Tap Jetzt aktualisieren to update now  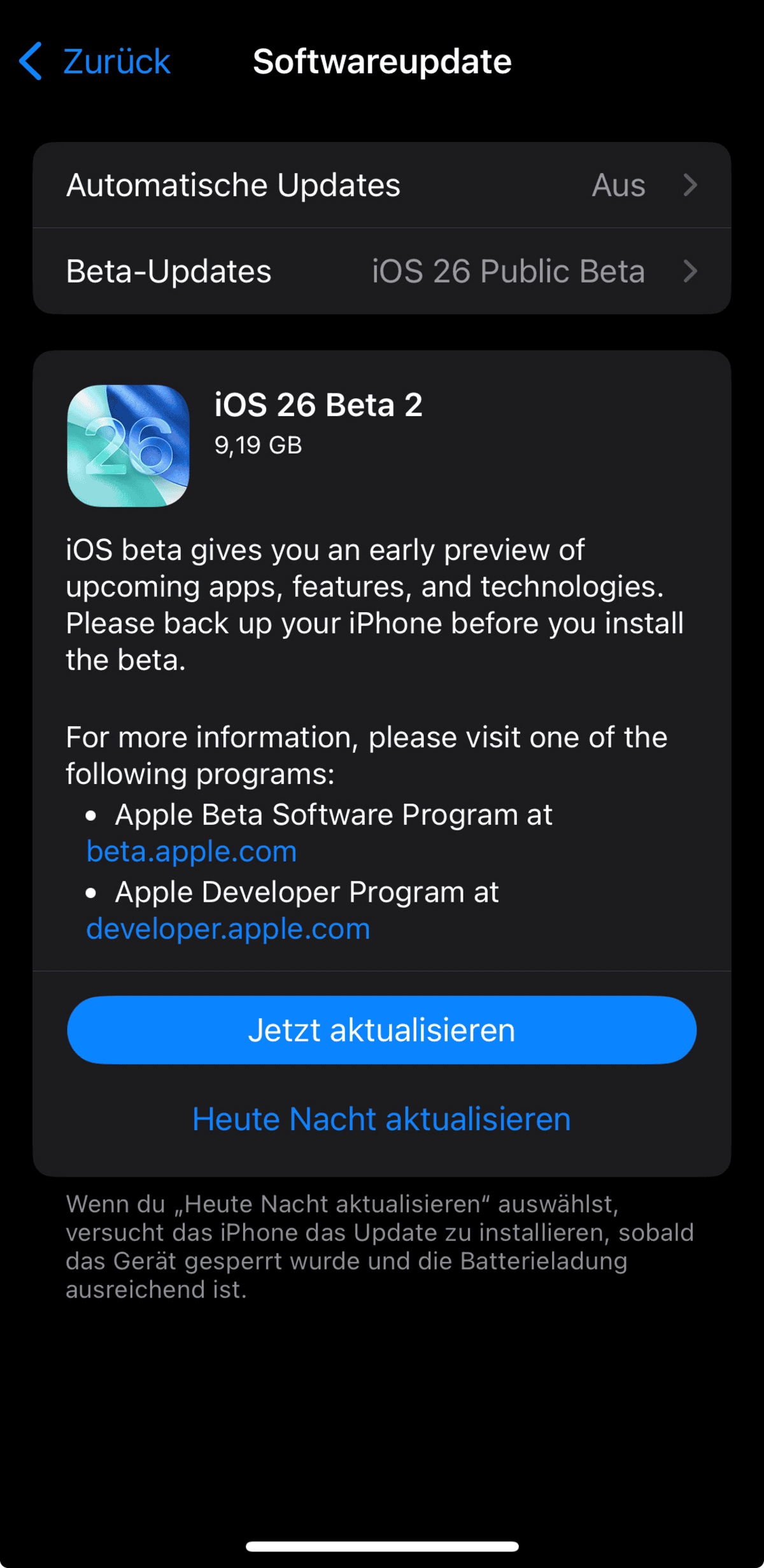point(382,1030)
